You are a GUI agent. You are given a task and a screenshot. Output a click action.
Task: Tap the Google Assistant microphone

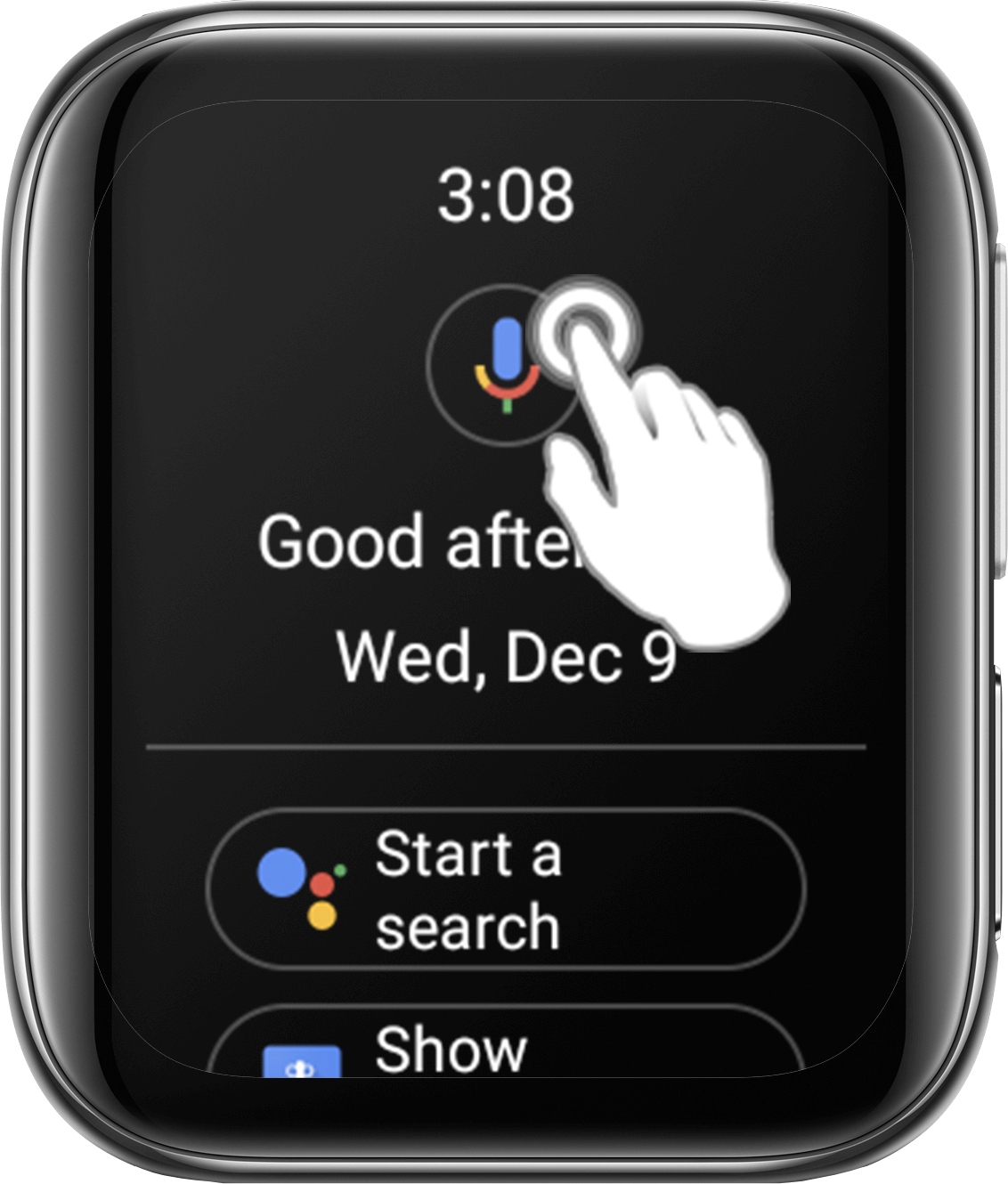pyautogui.click(x=505, y=365)
